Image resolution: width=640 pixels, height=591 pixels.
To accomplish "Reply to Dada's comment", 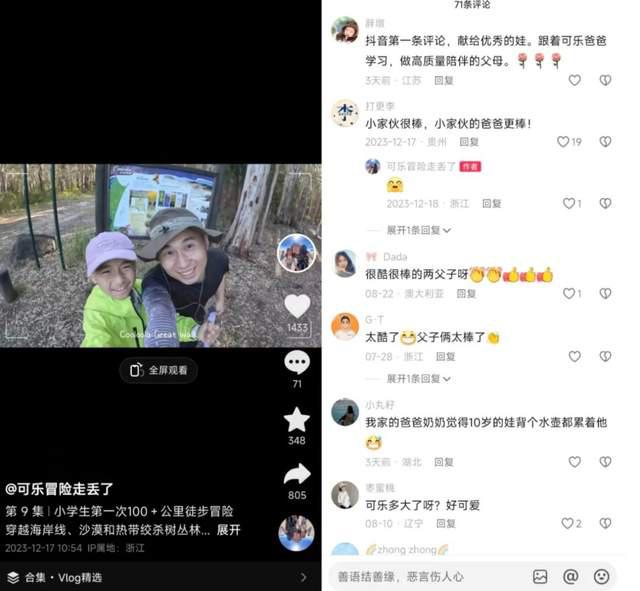I will tap(466, 294).
